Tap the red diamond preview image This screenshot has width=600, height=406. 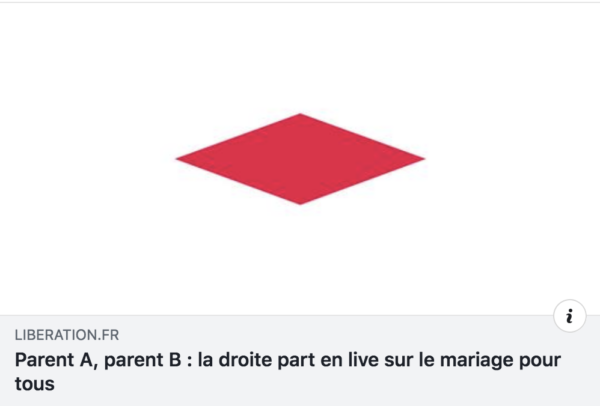(x=300, y=159)
